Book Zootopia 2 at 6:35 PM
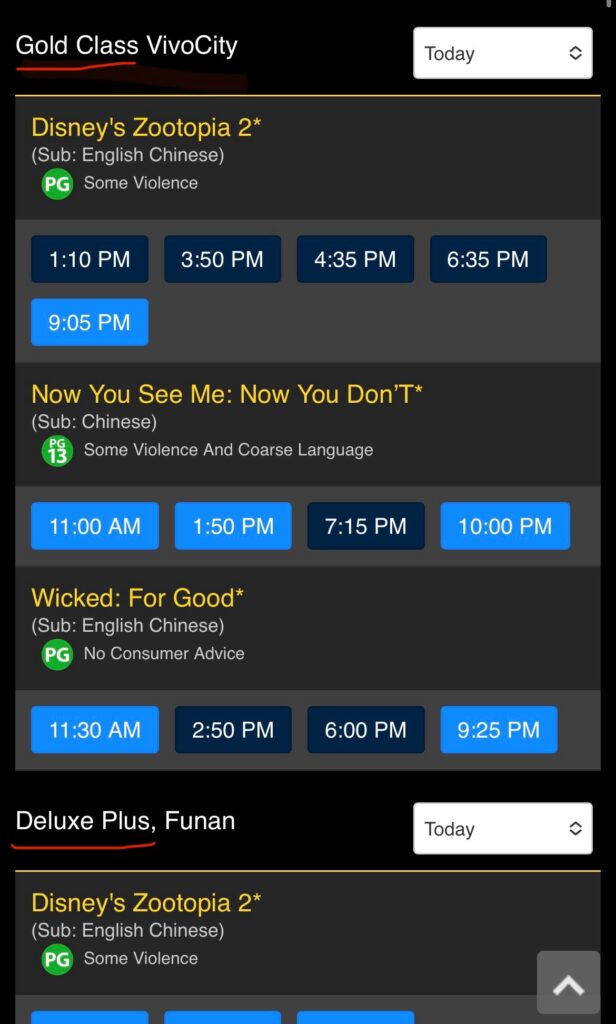Viewport: 616px width, 1024px height. pyautogui.click(x=488, y=260)
